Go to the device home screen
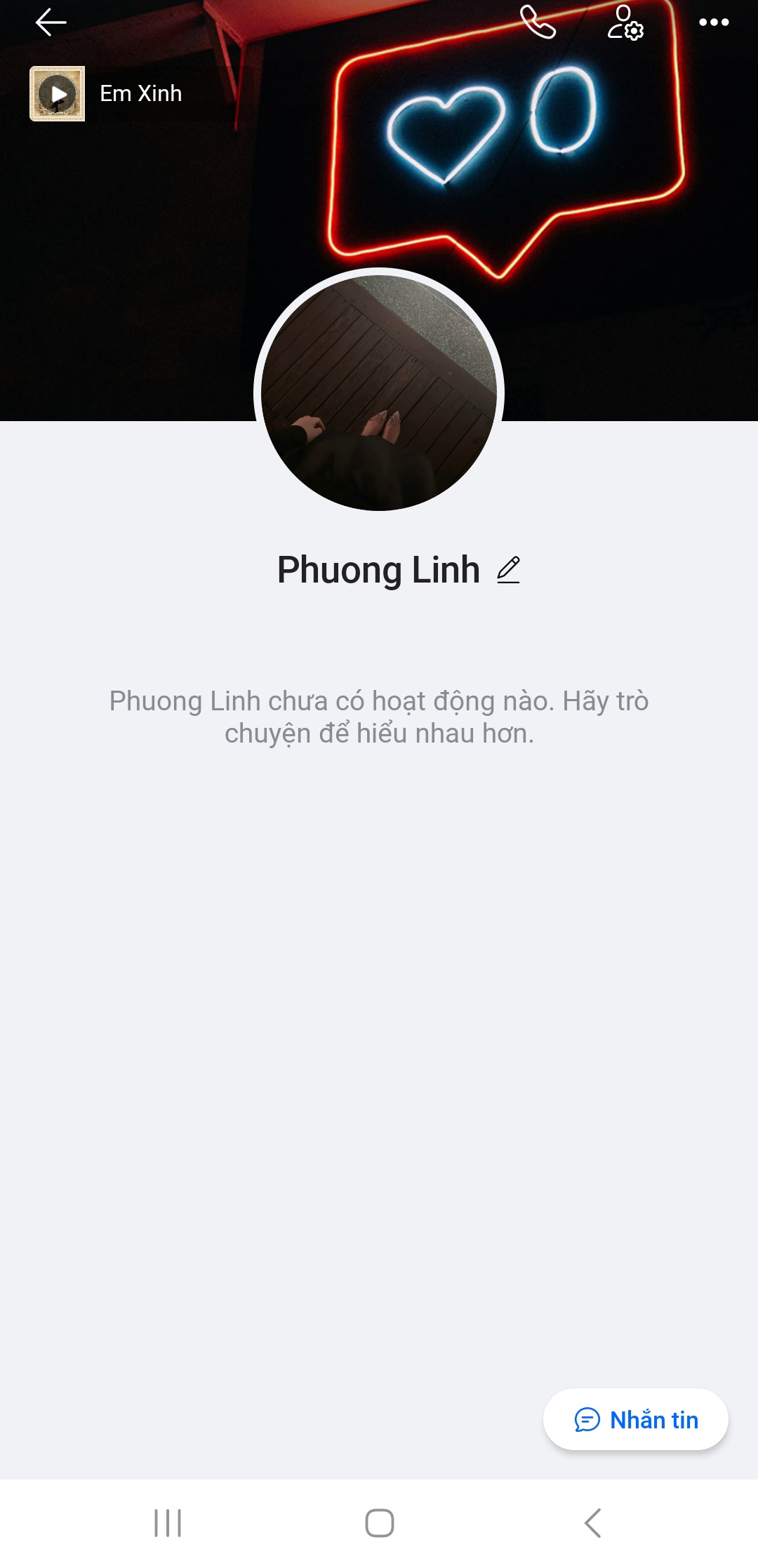This screenshot has height=1568, width=758. [x=379, y=1523]
